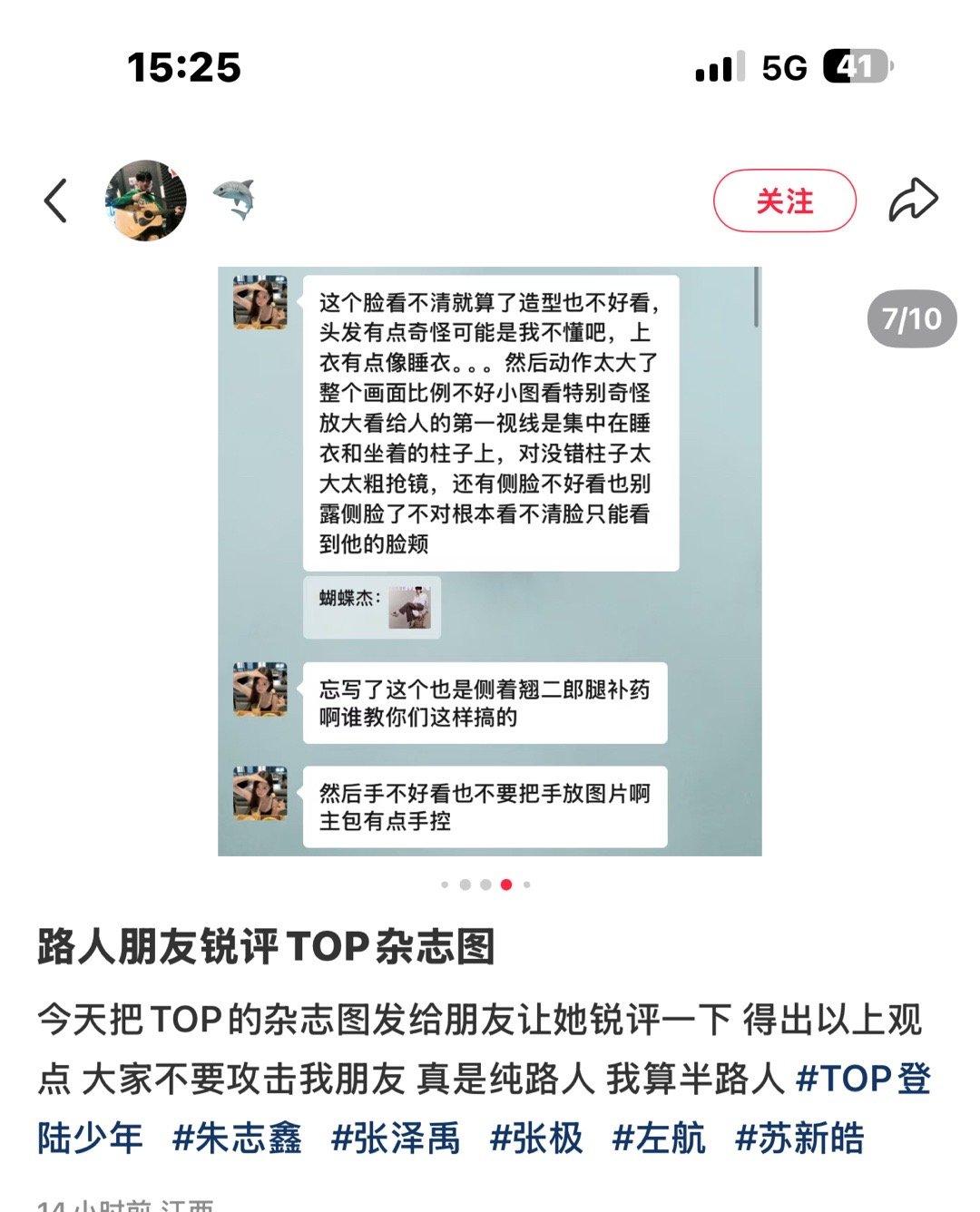Image resolution: width=980 pixels, height=1212 pixels.
Task: Open the #张极 hashtag
Action: 536,1138
